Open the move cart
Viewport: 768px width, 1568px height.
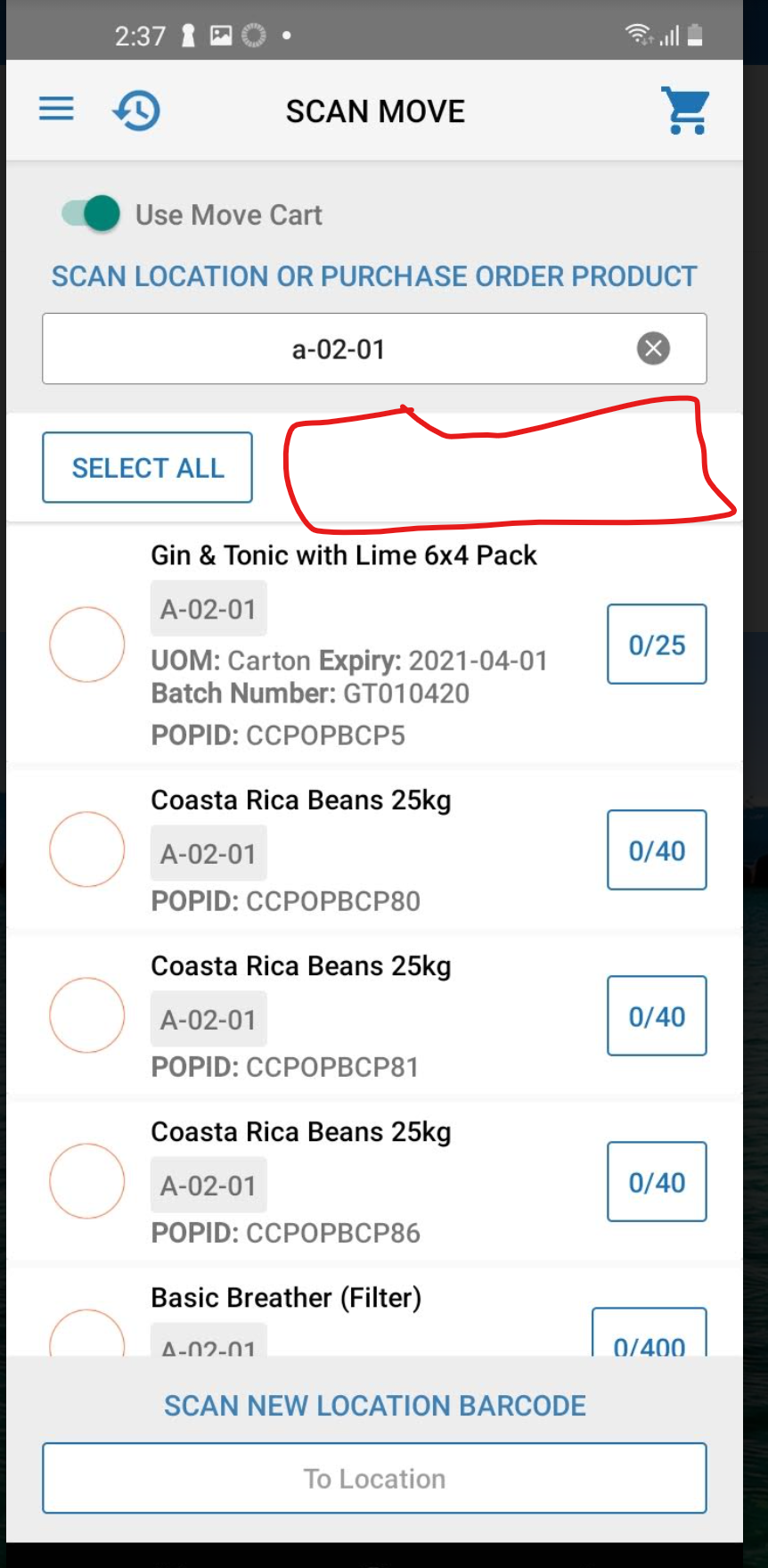pyautogui.click(x=684, y=111)
